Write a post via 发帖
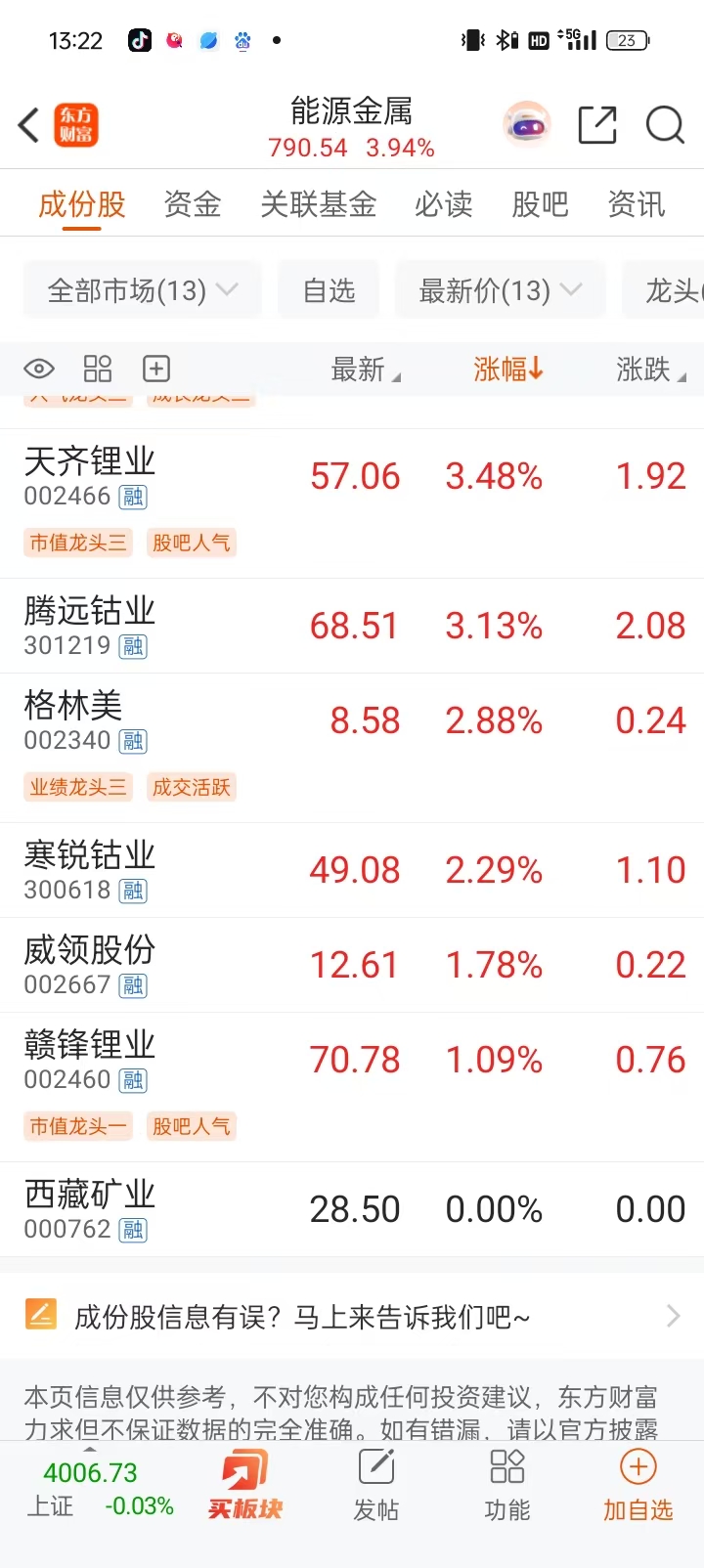The image size is (704, 1568). tap(375, 1486)
